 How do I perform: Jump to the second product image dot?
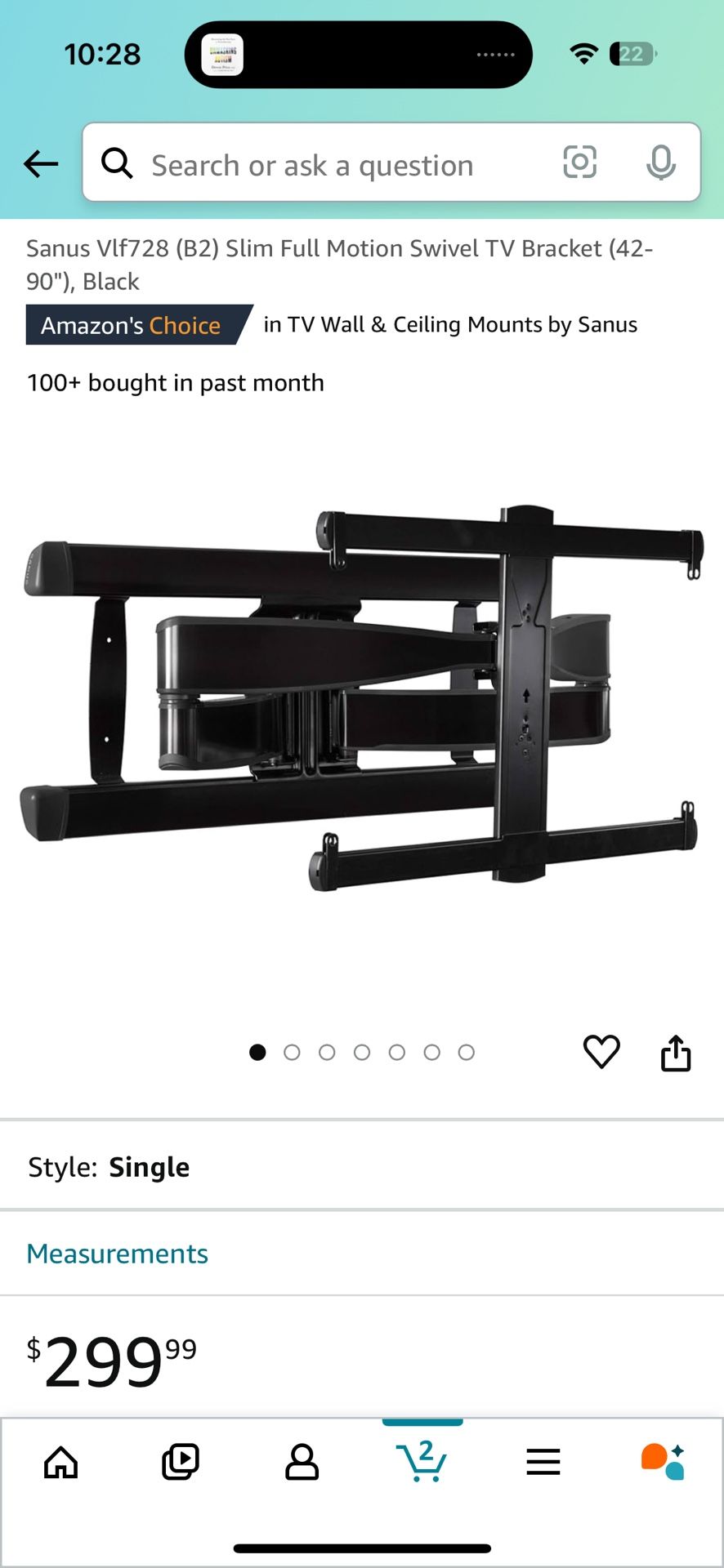tap(293, 1053)
